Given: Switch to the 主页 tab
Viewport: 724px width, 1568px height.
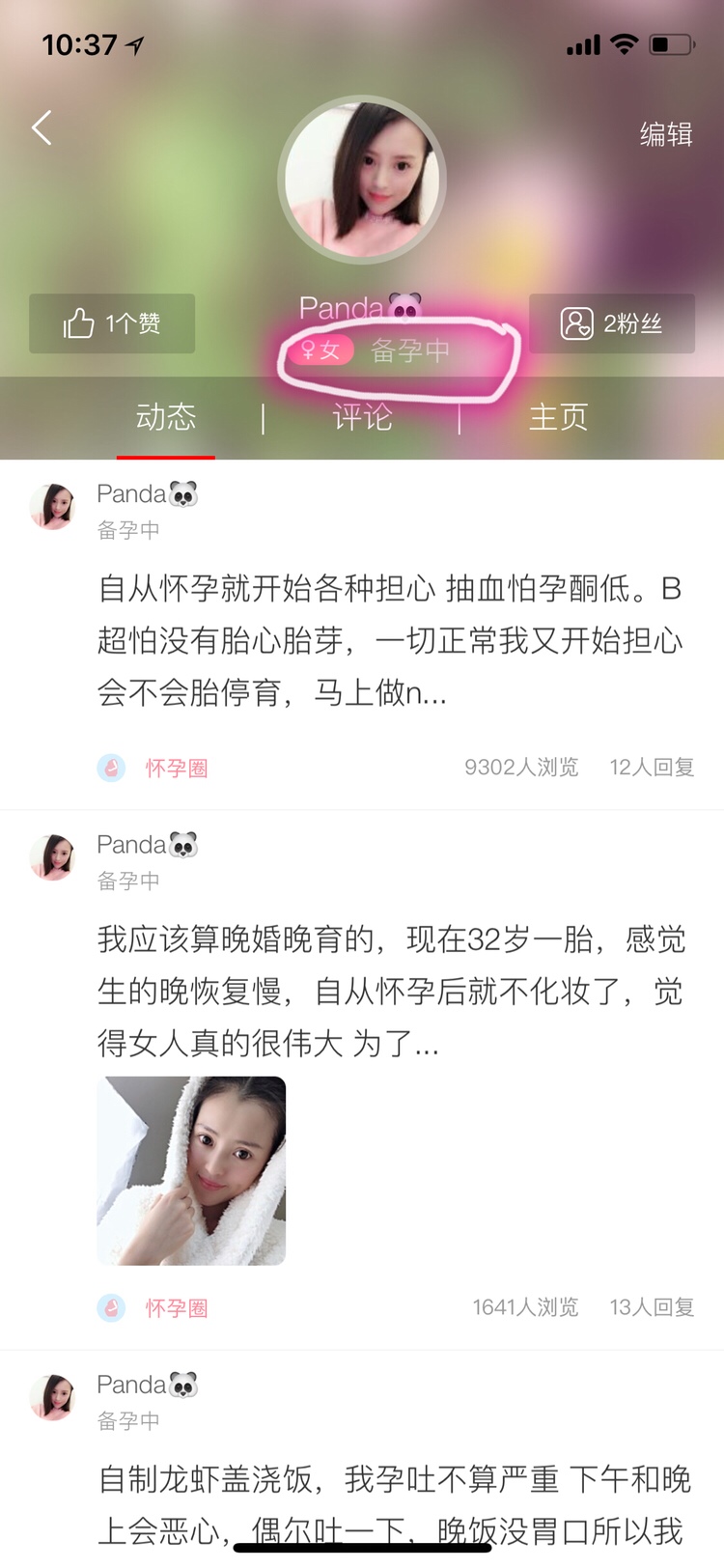Looking at the screenshot, I should [x=558, y=417].
